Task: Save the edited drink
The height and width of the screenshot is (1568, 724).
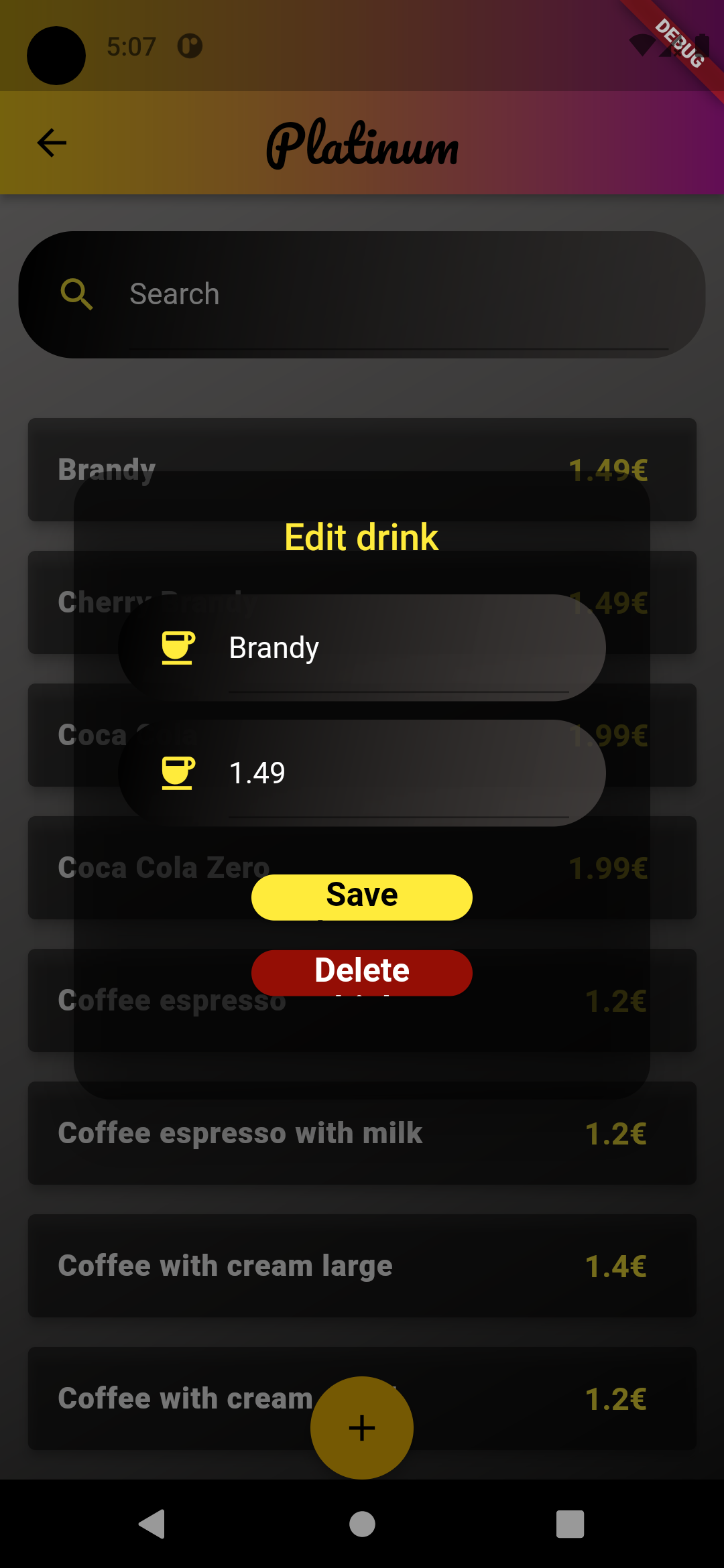Action: click(x=361, y=897)
